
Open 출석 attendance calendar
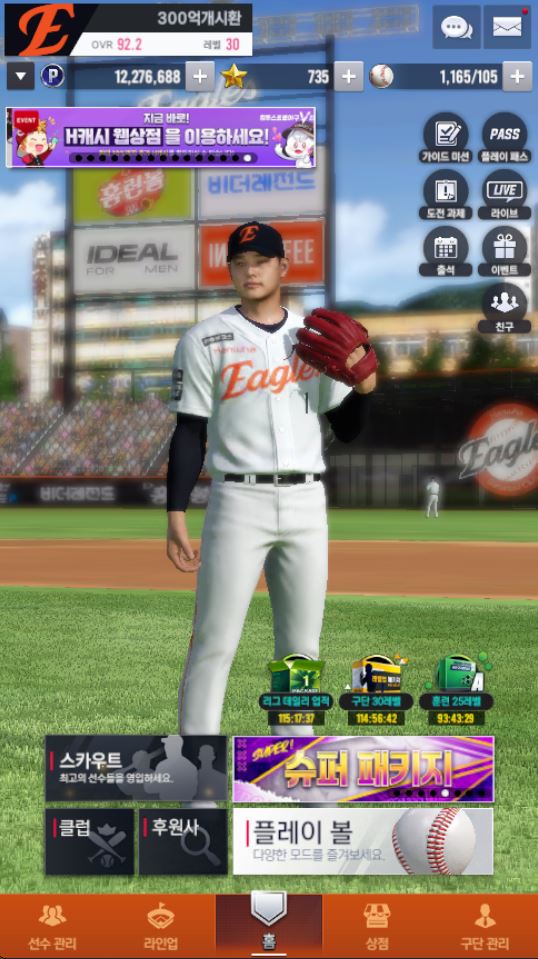click(x=446, y=252)
